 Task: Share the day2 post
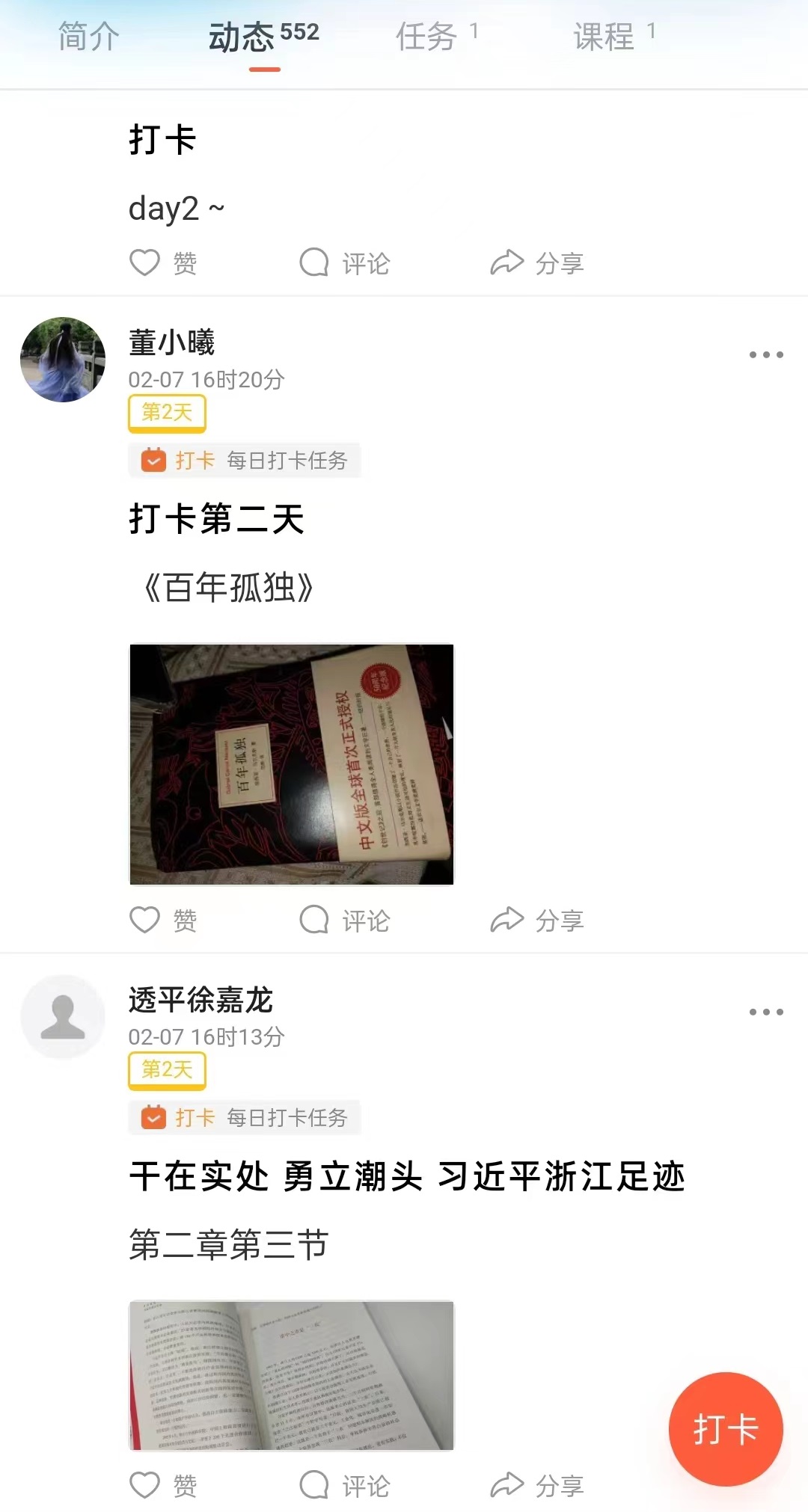(x=536, y=263)
